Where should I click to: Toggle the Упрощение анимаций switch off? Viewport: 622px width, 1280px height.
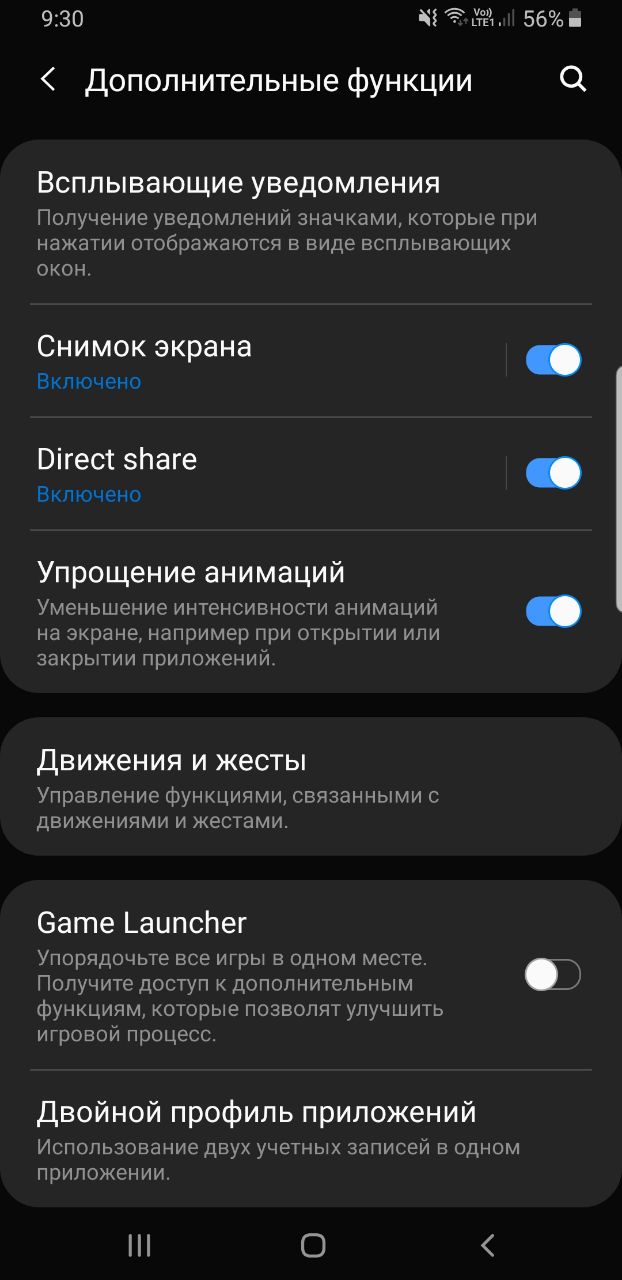(x=553, y=611)
